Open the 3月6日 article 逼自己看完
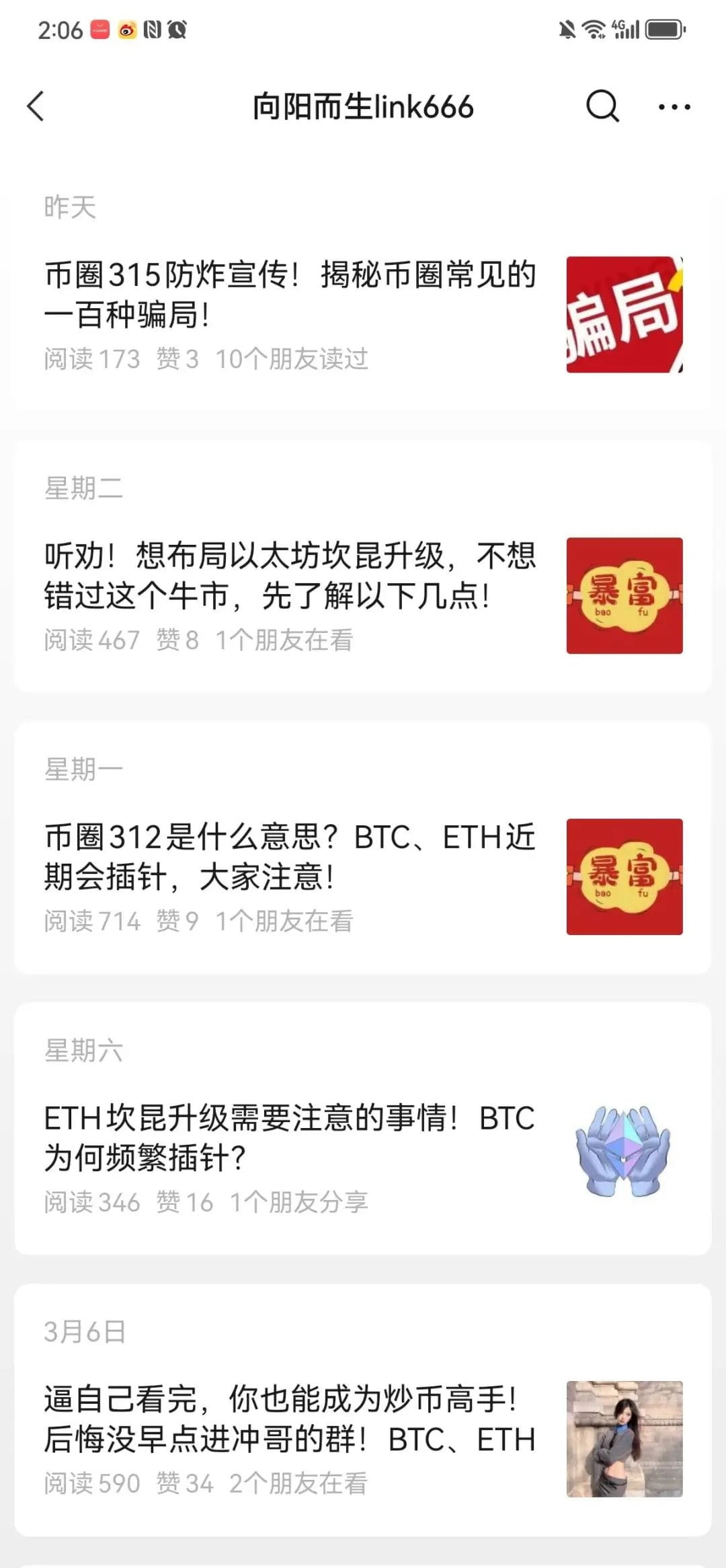This screenshot has height=1568, width=726. coord(290,1419)
